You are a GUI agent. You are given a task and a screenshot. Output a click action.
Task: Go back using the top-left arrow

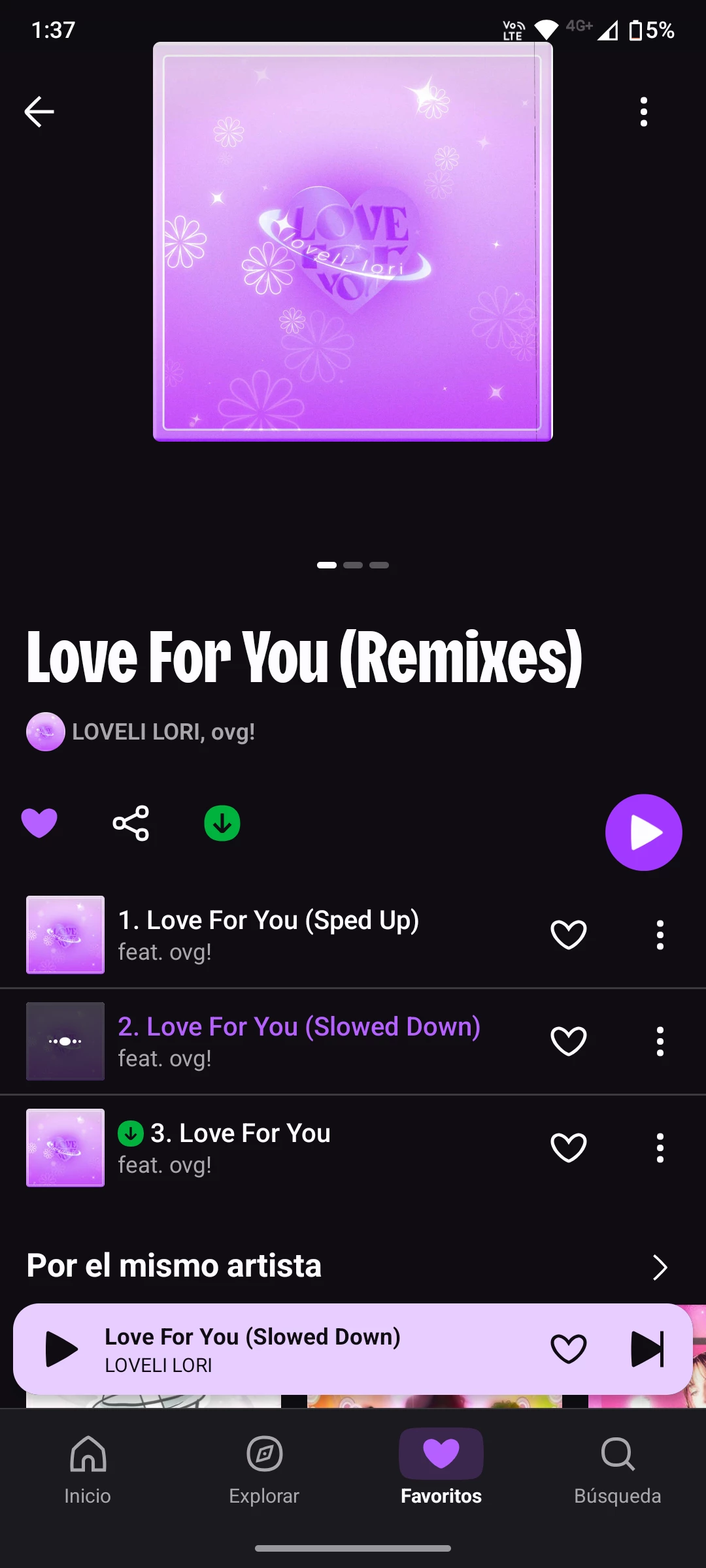click(39, 112)
